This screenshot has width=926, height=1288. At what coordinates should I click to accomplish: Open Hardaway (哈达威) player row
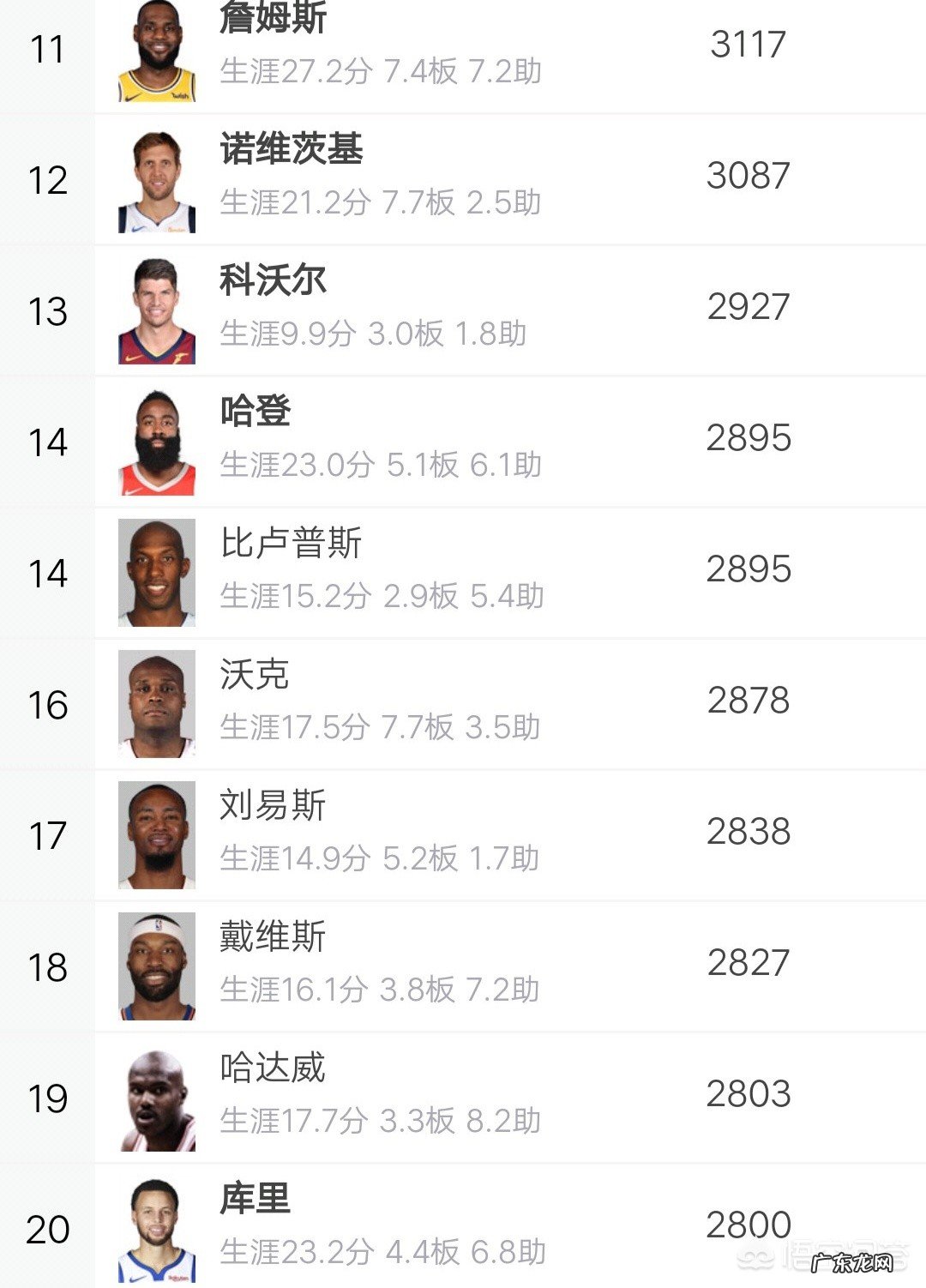[463, 1097]
